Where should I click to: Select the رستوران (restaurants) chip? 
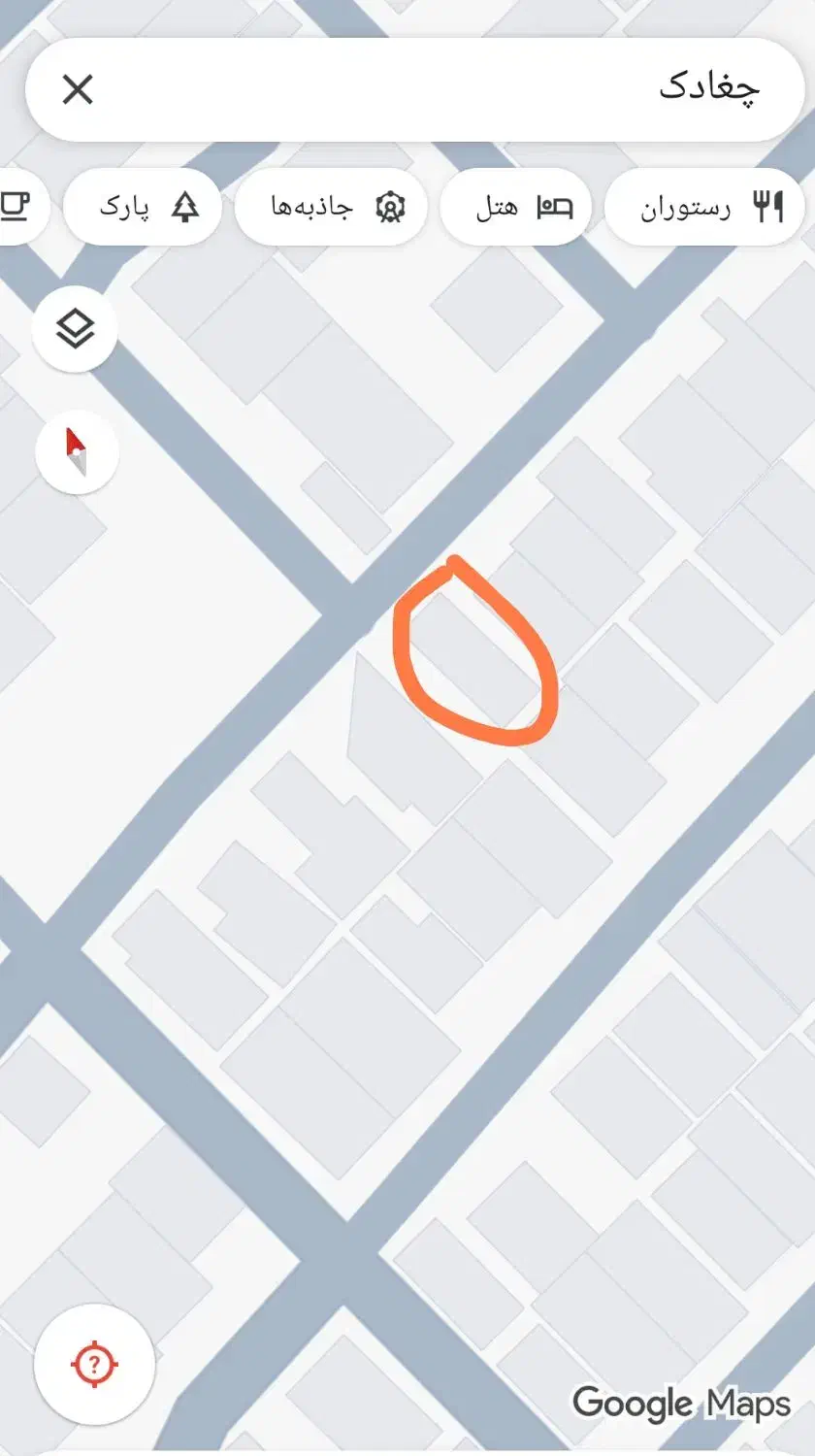click(706, 207)
